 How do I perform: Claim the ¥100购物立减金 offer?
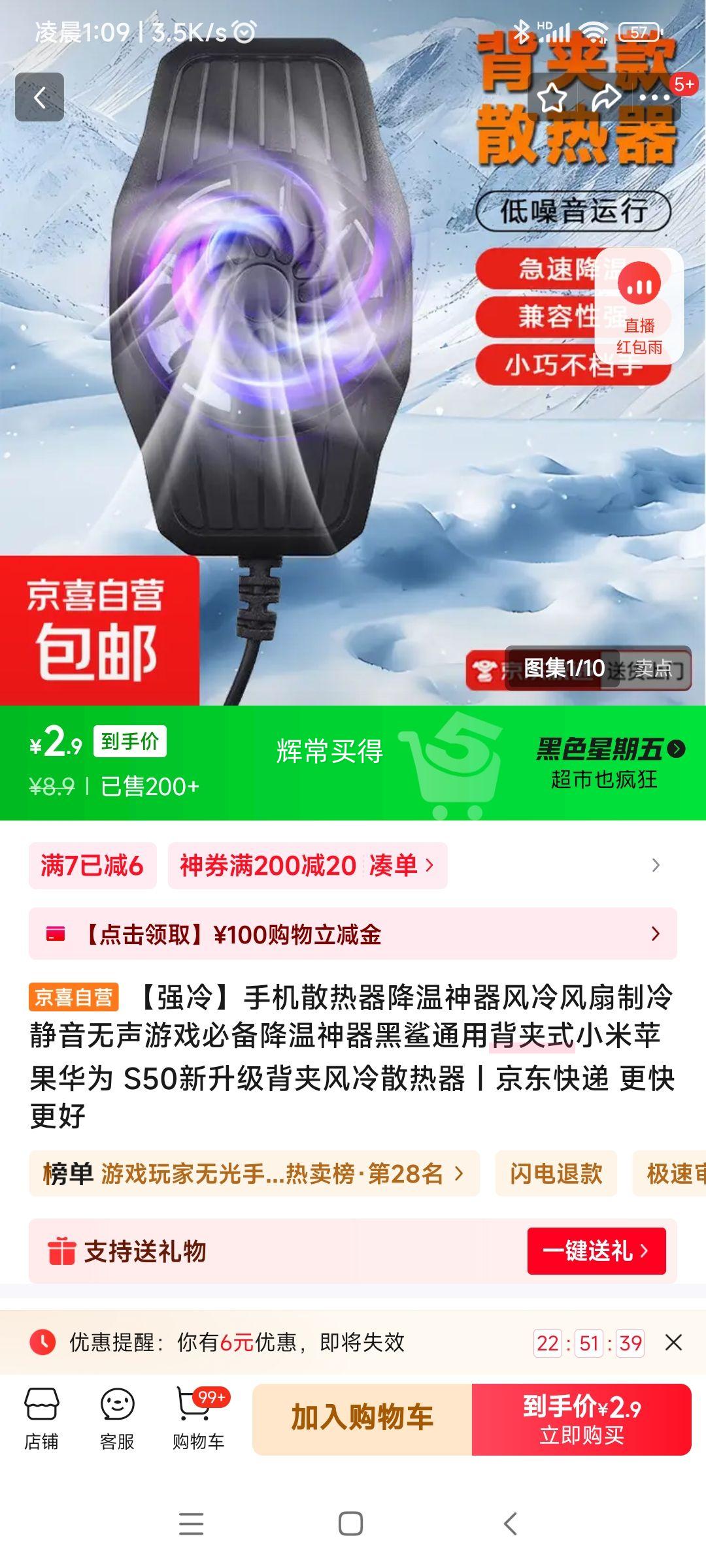353,934
